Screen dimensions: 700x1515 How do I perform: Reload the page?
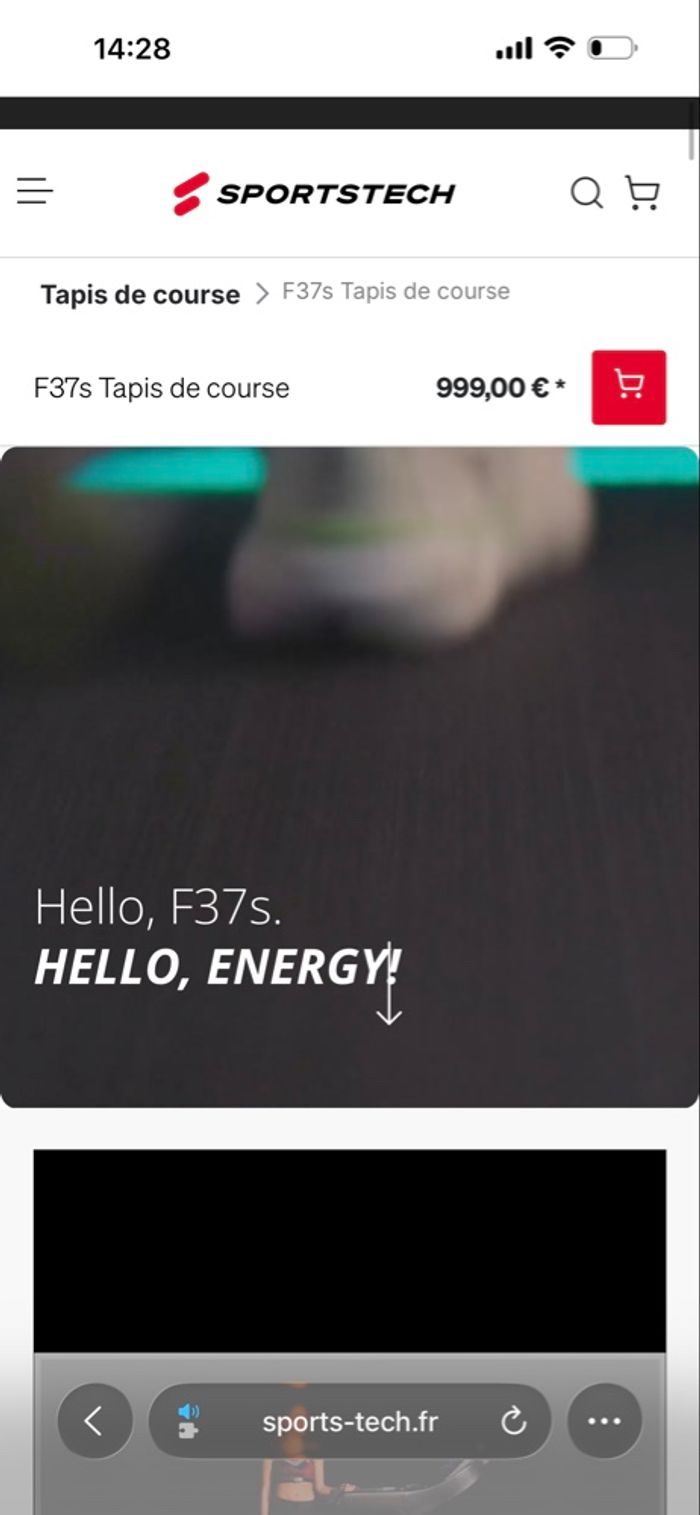[513, 1421]
